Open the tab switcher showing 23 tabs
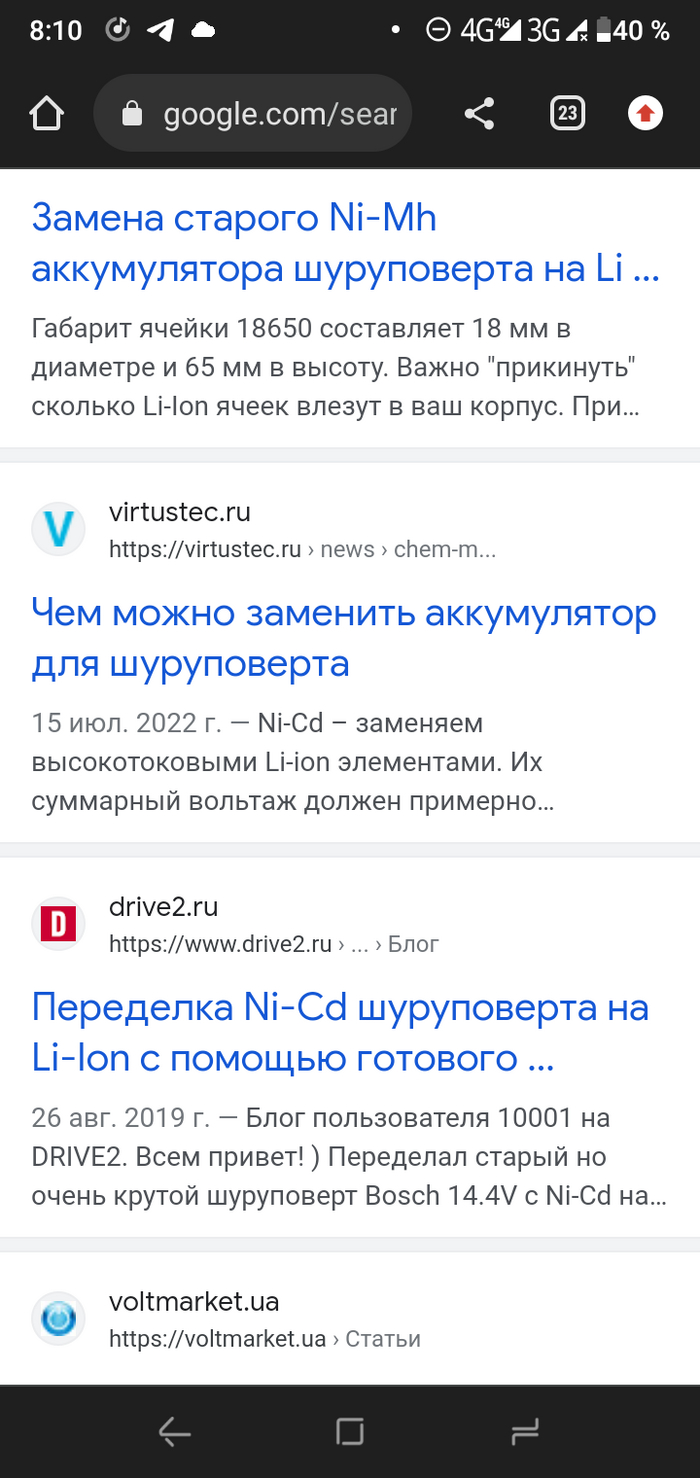The height and width of the screenshot is (1478, 700). (567, 114)
